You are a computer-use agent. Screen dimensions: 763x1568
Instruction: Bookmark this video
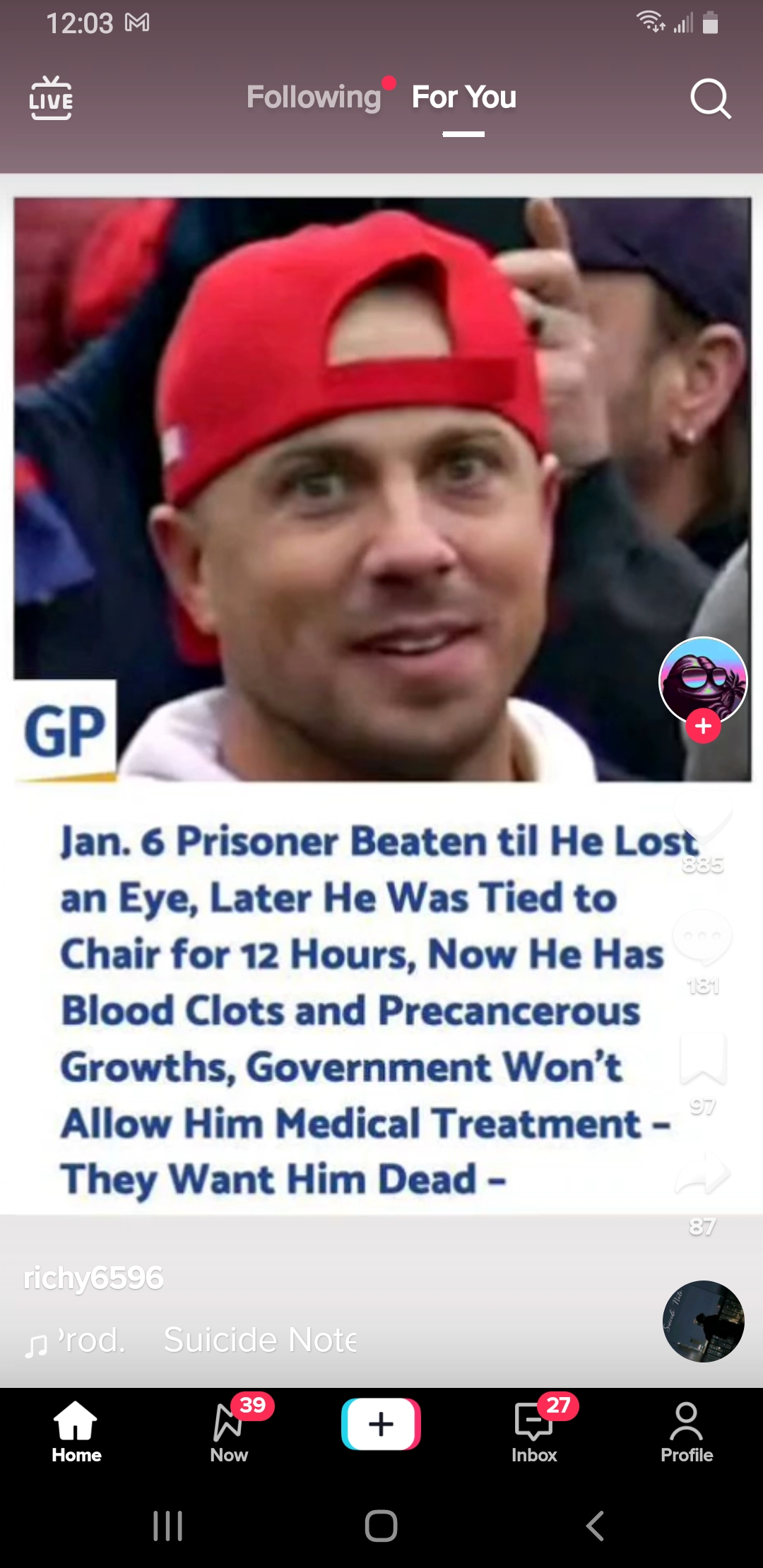pyautogui.click(x=702, y=1057)
